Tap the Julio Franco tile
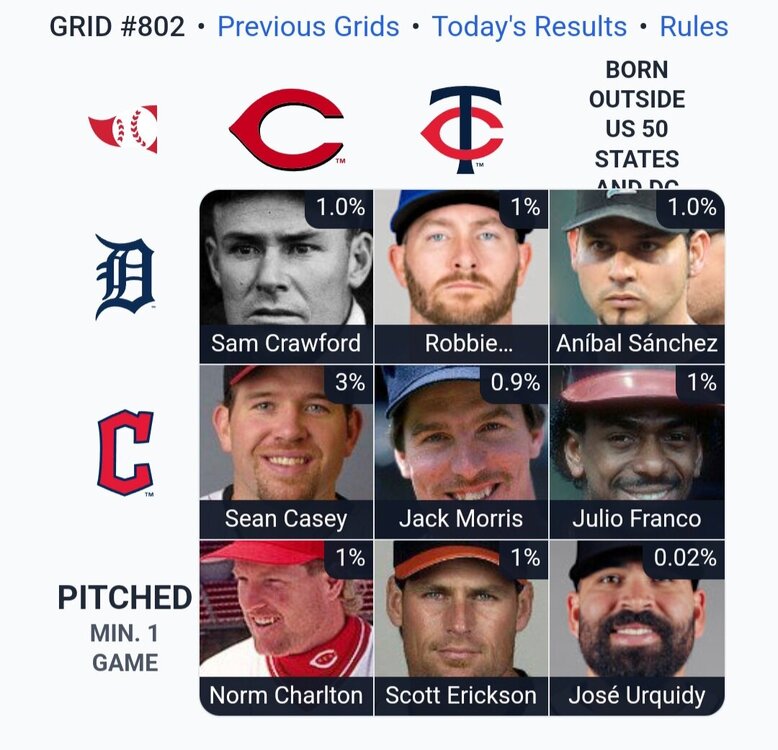778x750 pixels. (x=637, y=452)
